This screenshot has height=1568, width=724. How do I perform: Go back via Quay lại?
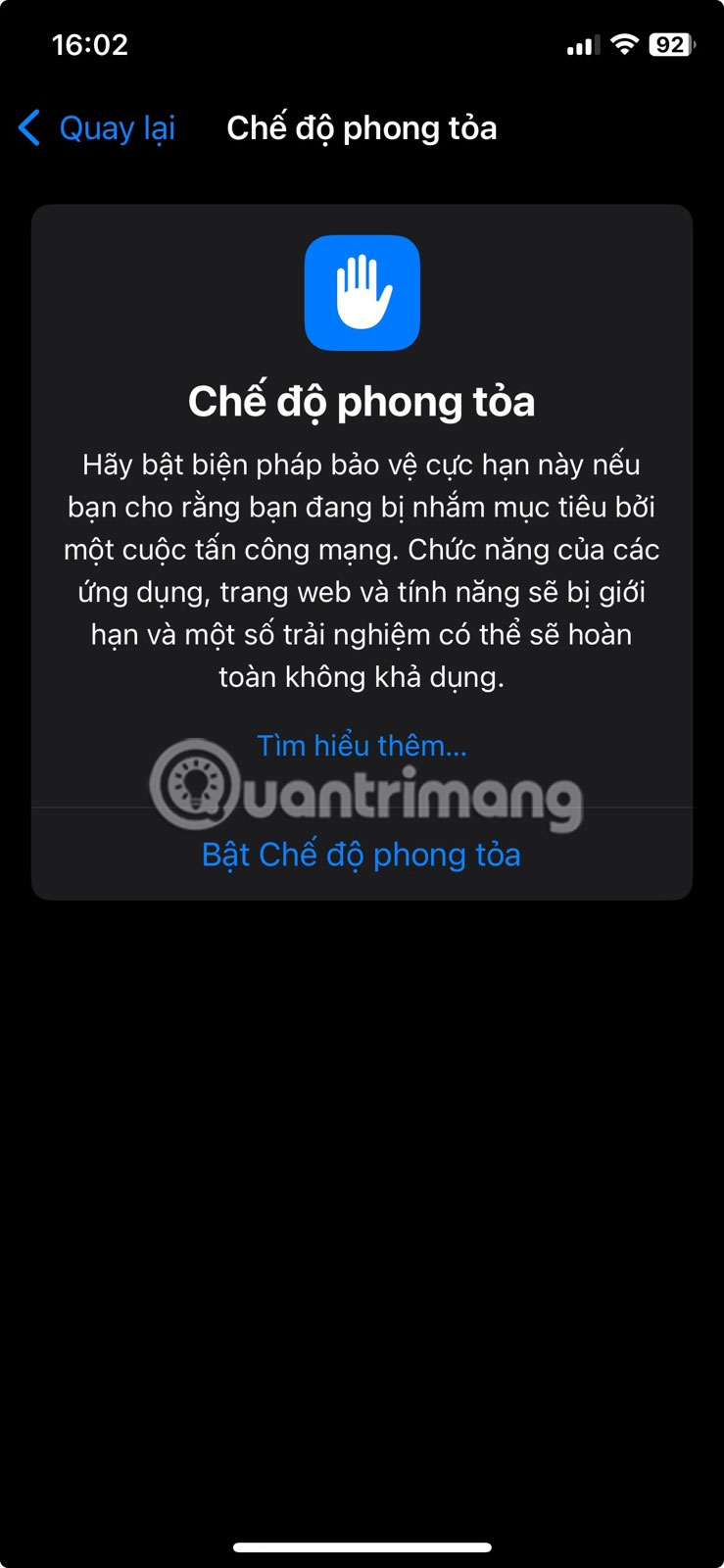point(98,128)
